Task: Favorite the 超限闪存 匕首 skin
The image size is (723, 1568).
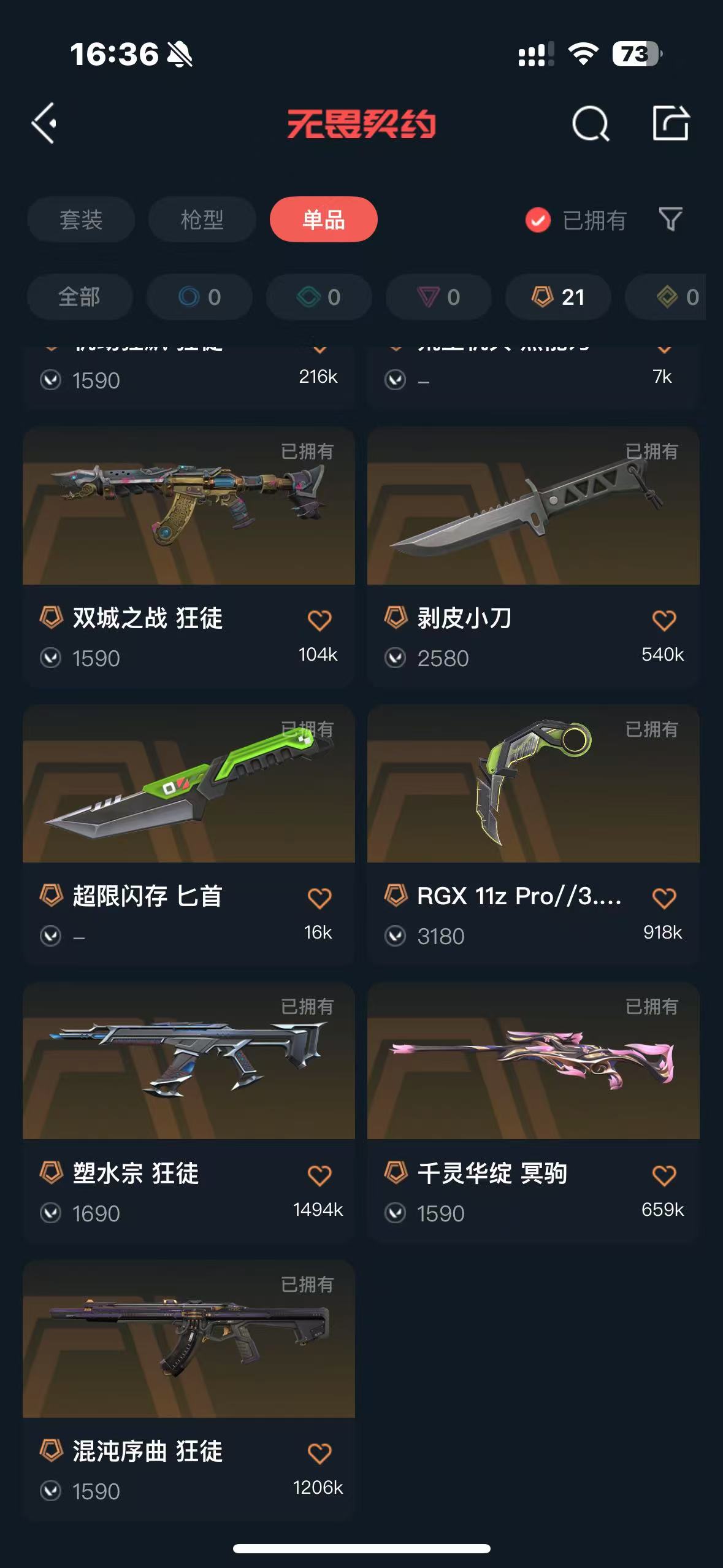Action: (319, 898)
